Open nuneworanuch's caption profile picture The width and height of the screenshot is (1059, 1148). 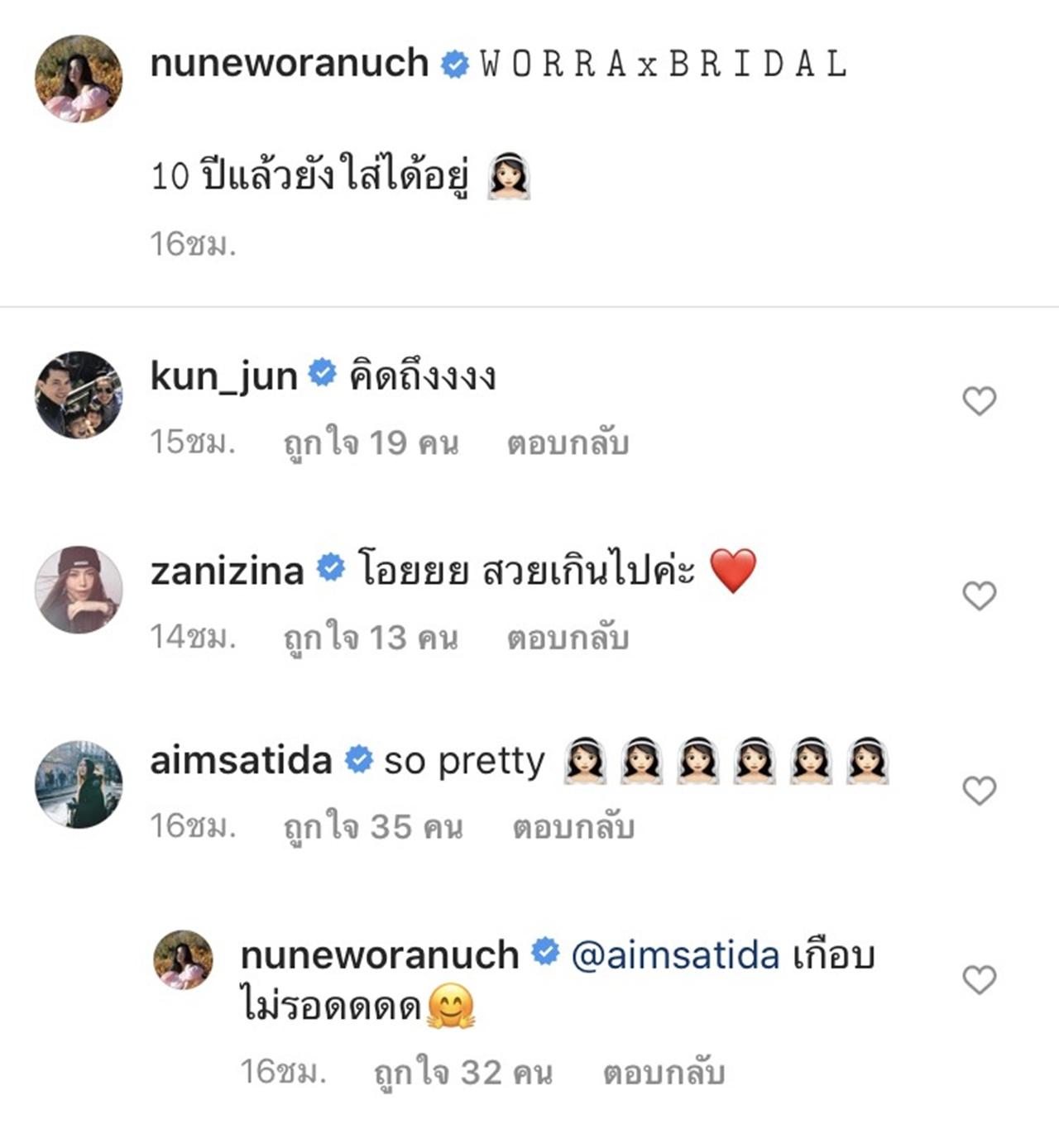[79, 79]
